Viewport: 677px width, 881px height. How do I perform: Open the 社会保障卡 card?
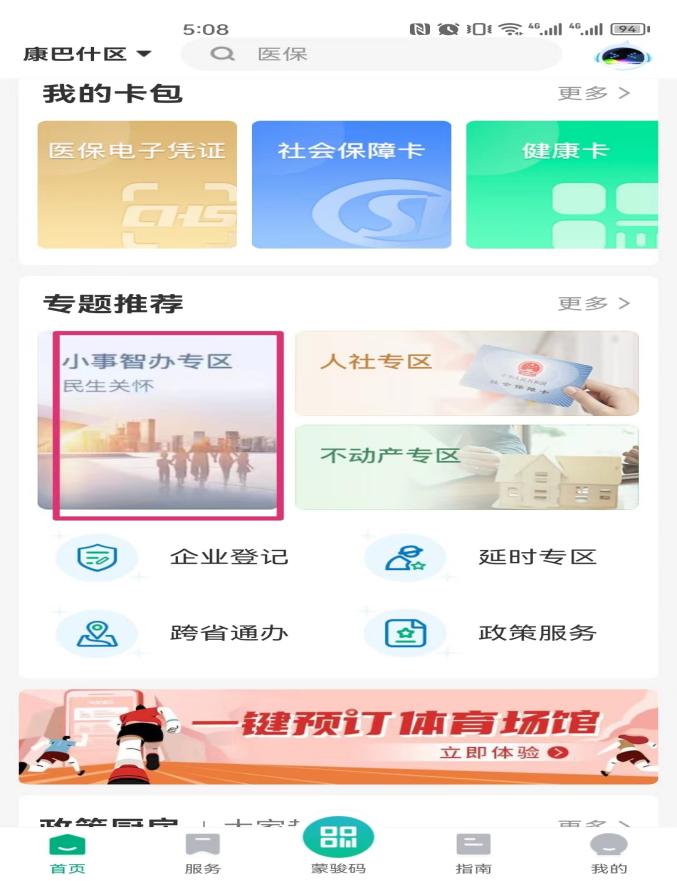[x=351, y=185]
